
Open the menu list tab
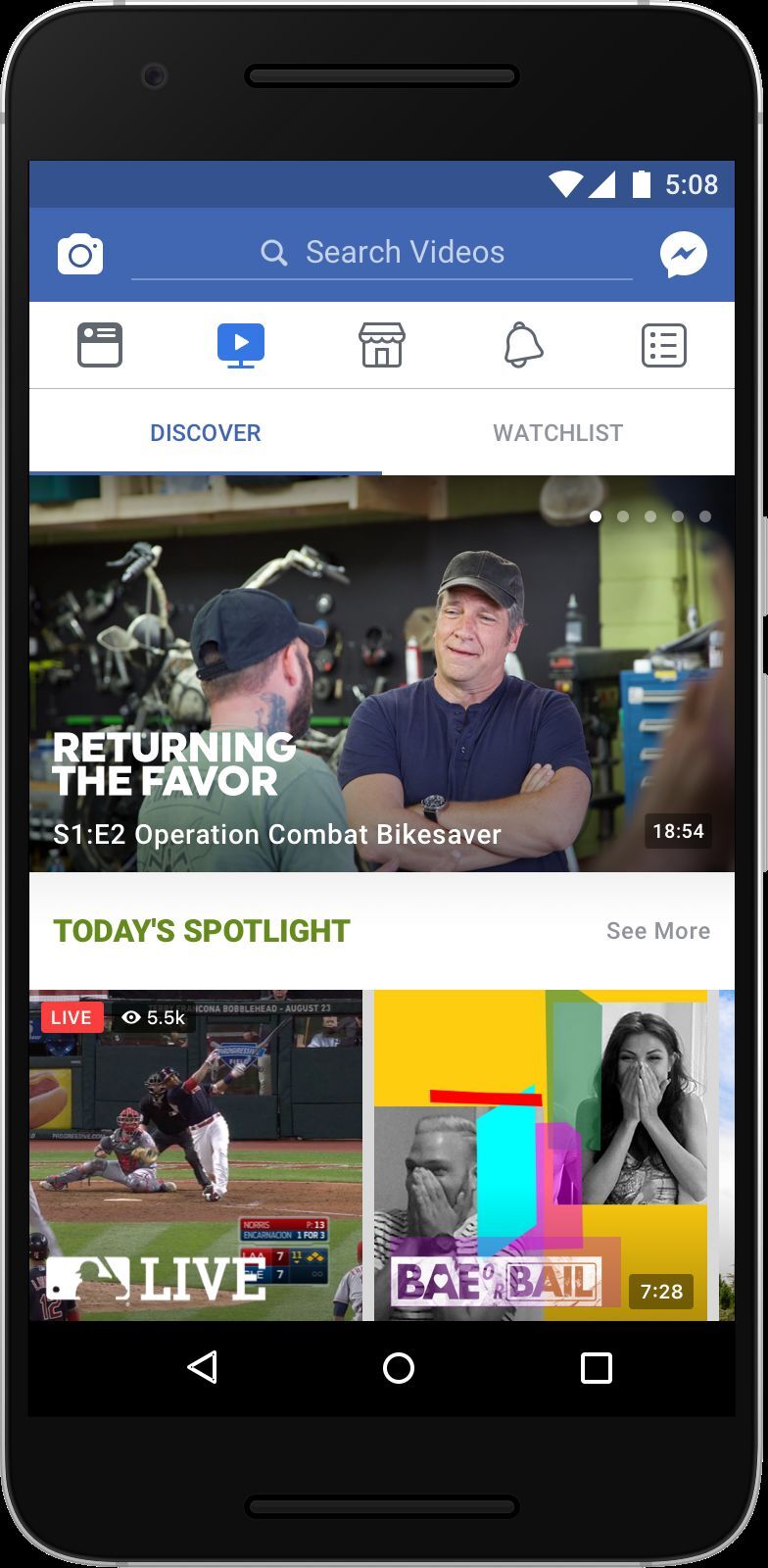click(664, 345)
